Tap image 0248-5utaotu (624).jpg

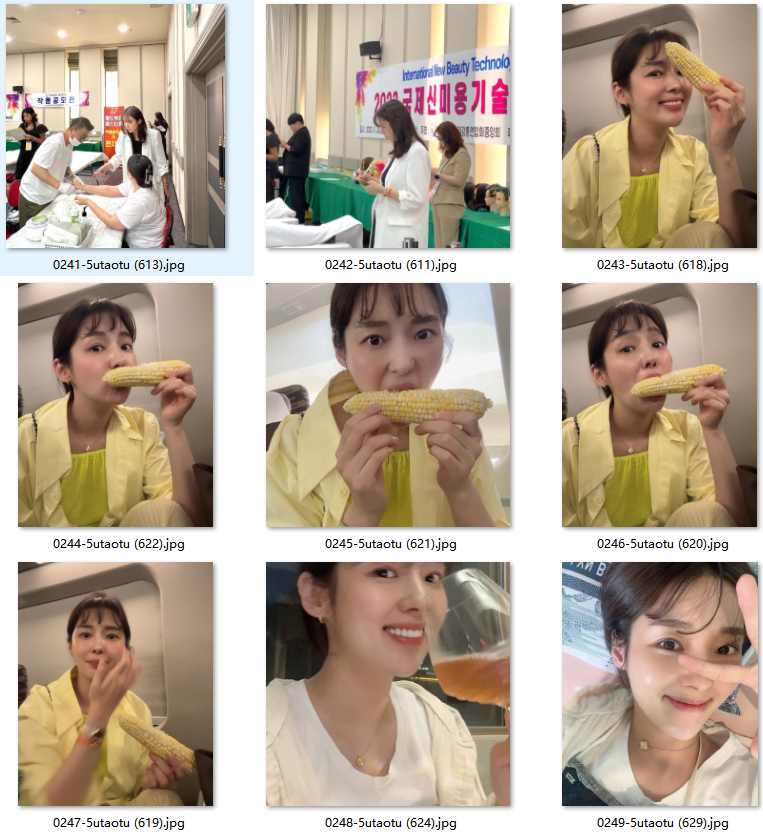[388, 684]
